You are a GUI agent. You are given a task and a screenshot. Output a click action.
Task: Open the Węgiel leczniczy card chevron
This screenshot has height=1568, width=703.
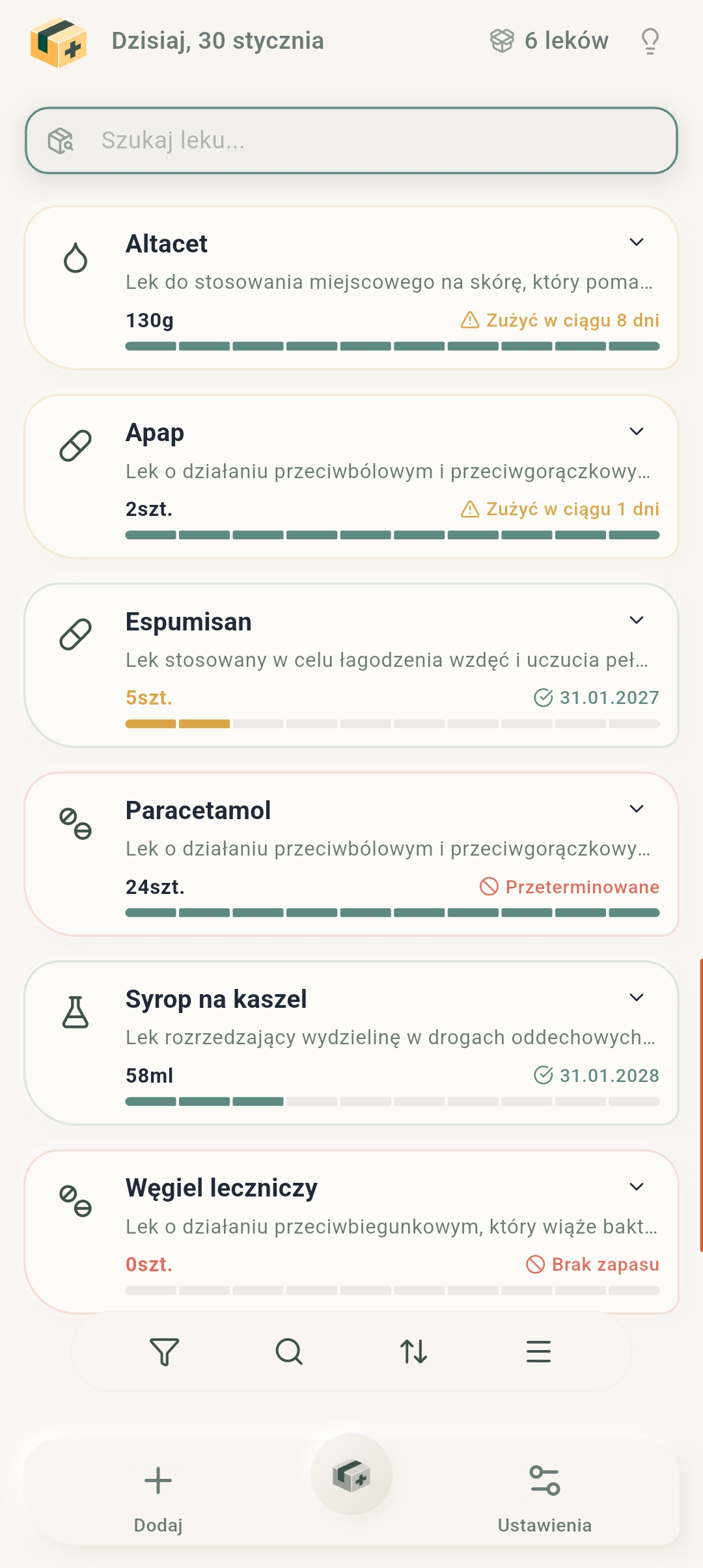(637, 1186)
